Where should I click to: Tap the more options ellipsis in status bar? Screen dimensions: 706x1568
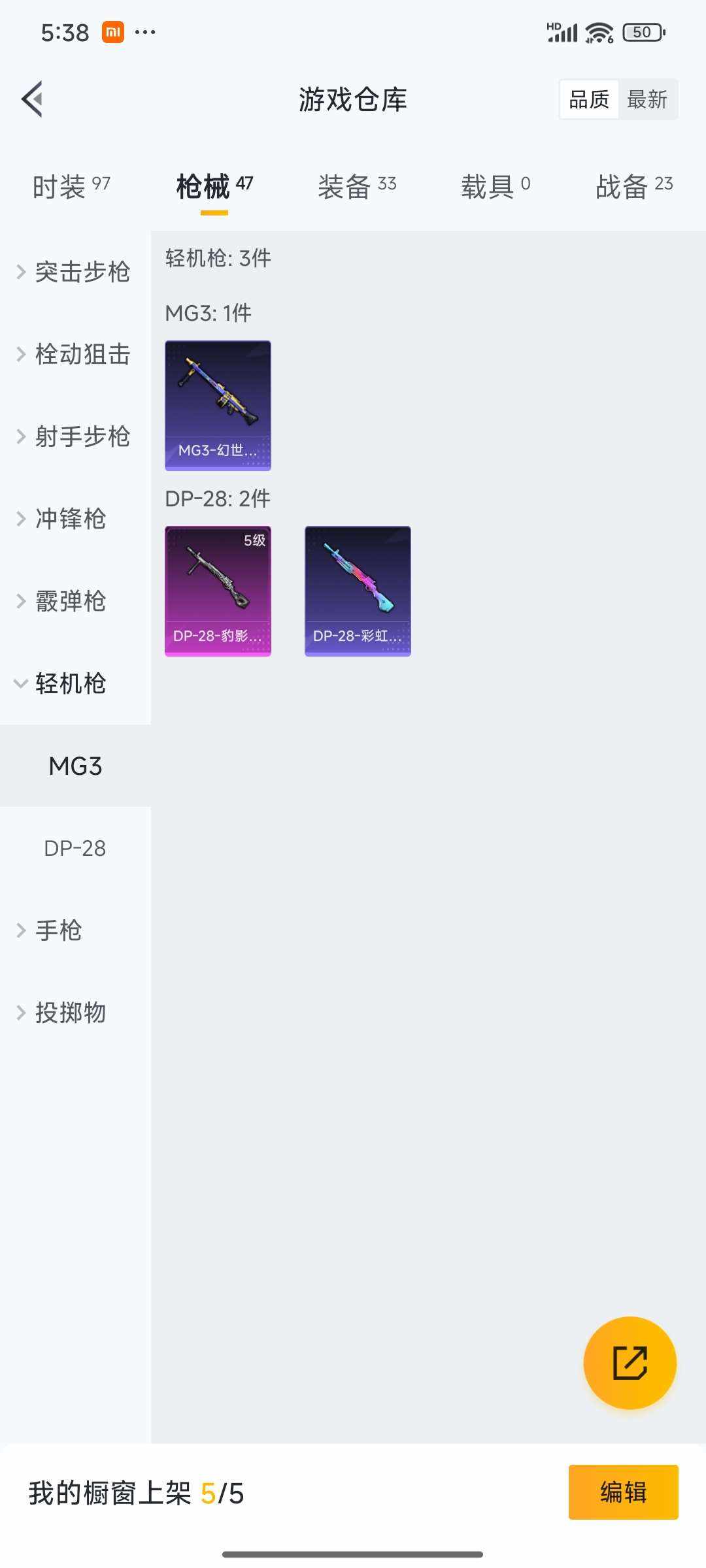point(145,33)
